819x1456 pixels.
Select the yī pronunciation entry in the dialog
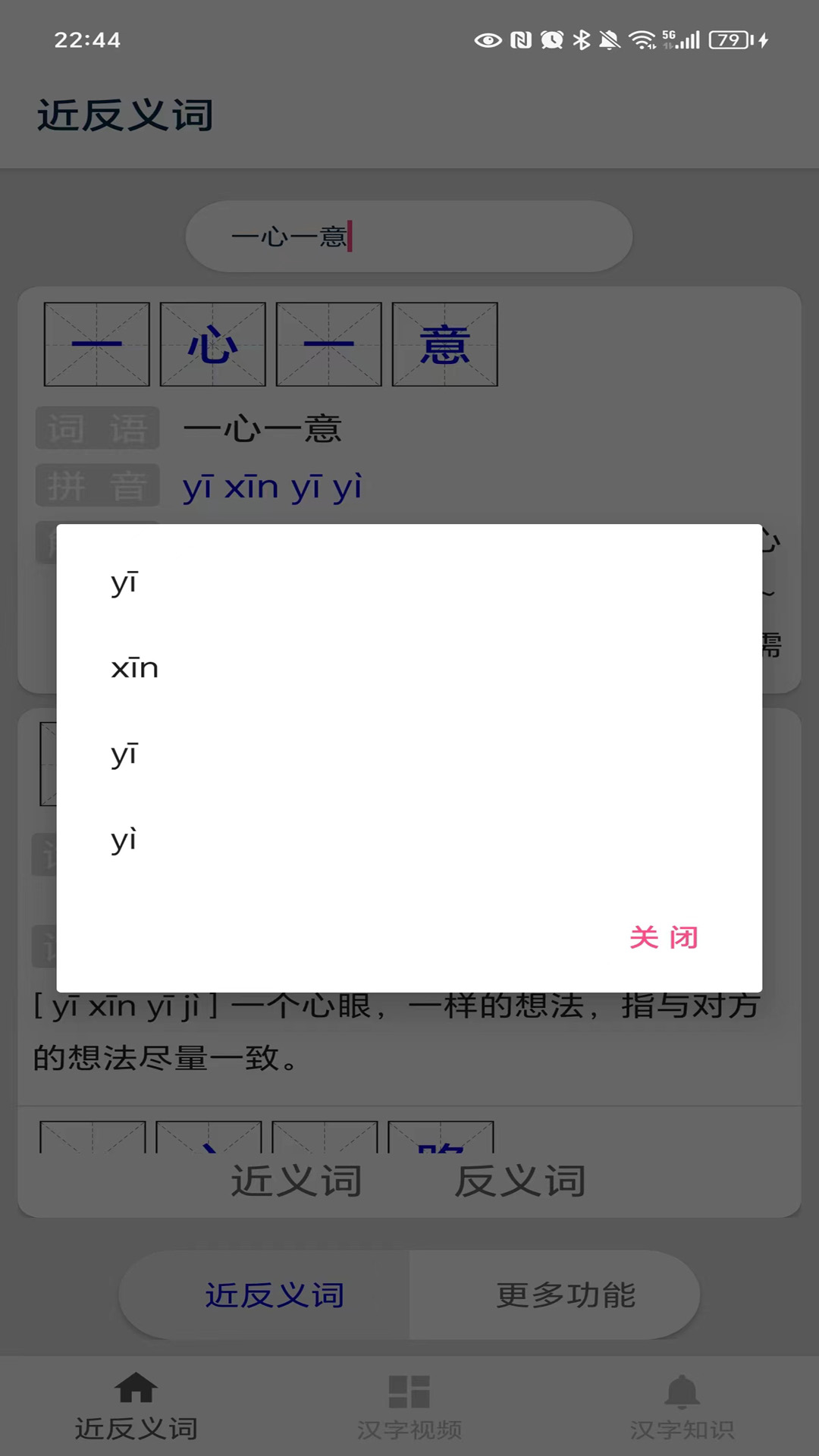(123, 582)
